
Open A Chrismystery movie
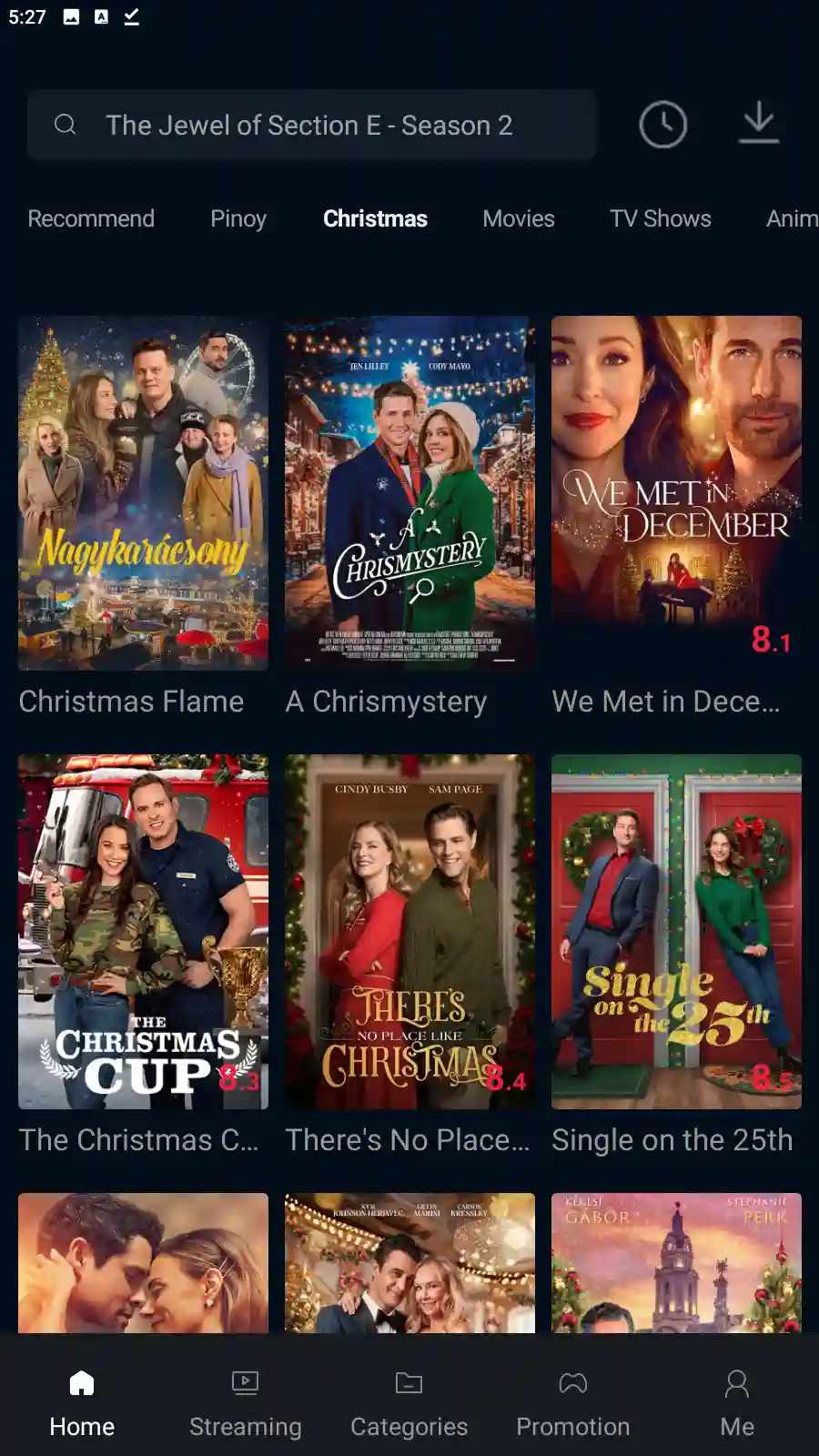click(x=409, y=493)
